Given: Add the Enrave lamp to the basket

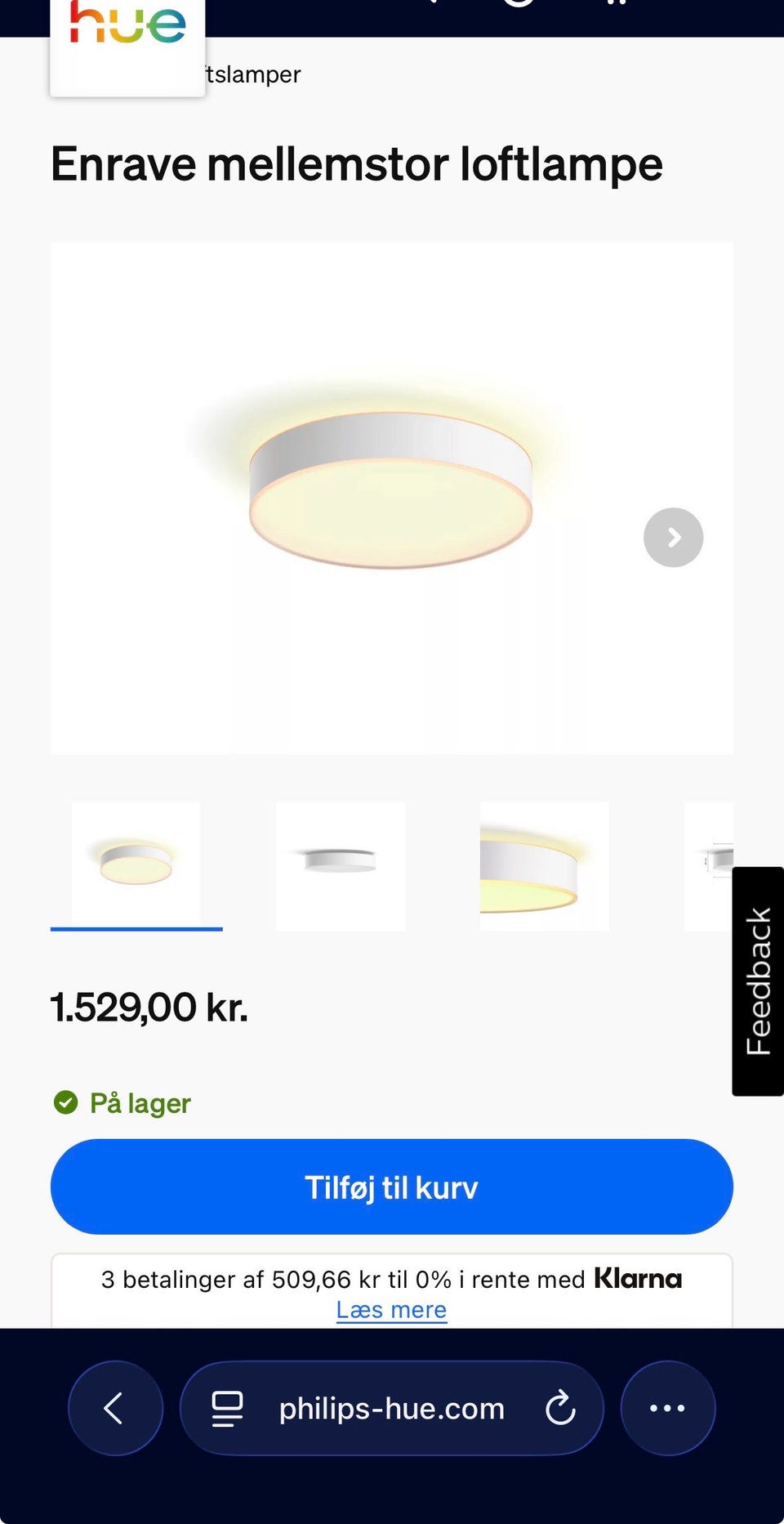Looking at the screenshot, I should (392, 1187).
